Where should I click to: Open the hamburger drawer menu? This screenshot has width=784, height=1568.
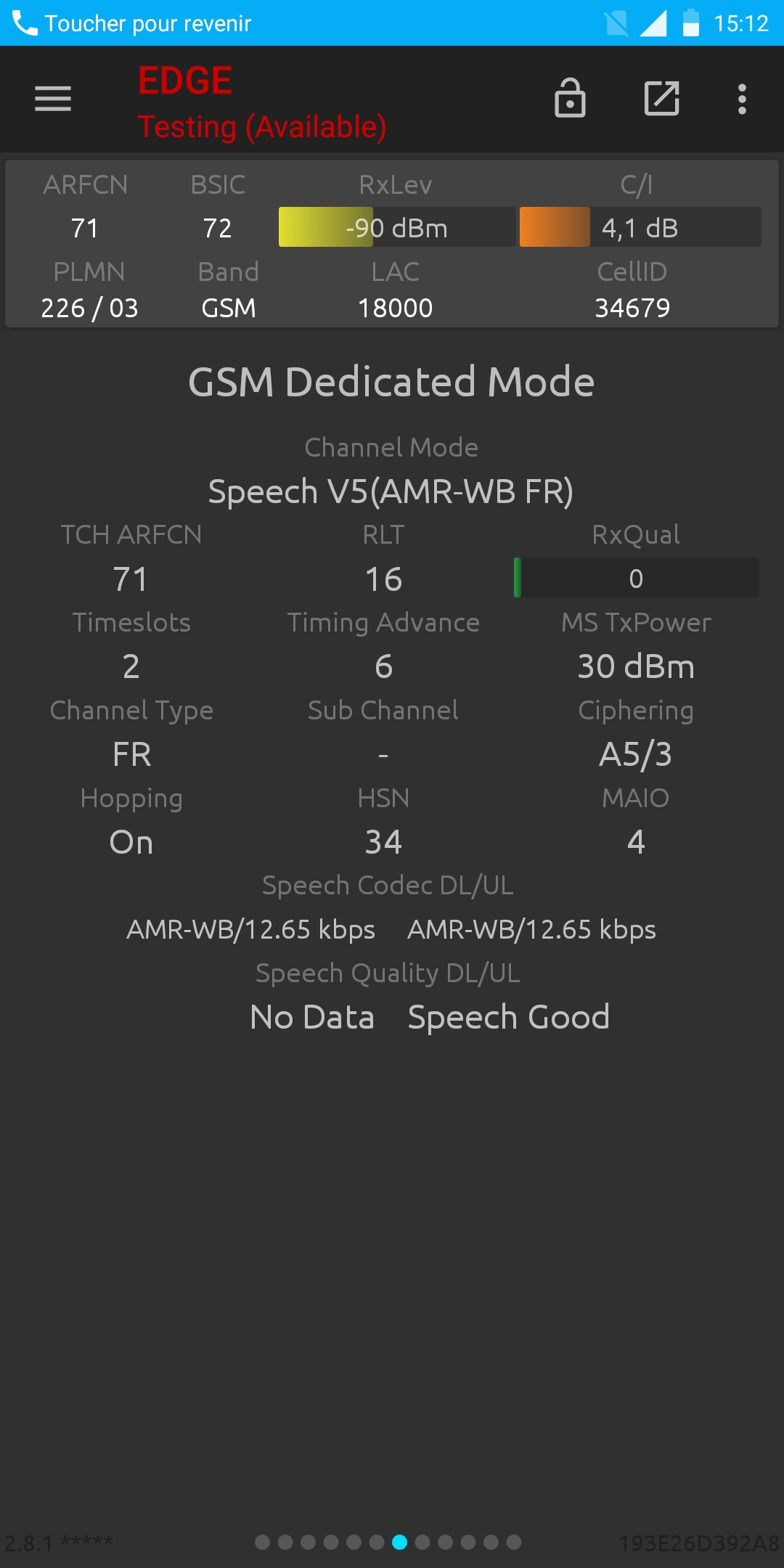[x=53, y=99]
